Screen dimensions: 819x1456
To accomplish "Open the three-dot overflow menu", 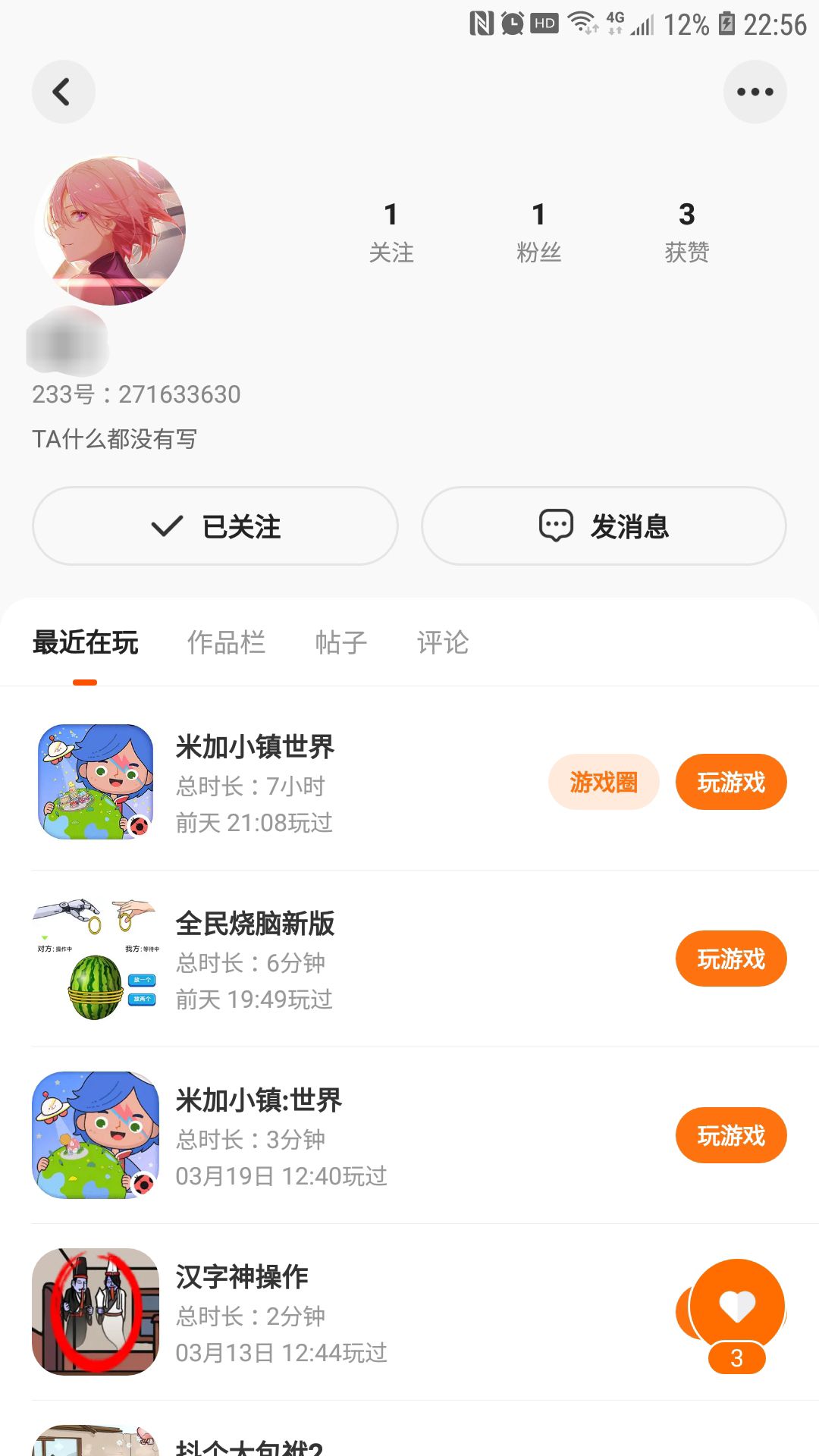I will point(755,92).
